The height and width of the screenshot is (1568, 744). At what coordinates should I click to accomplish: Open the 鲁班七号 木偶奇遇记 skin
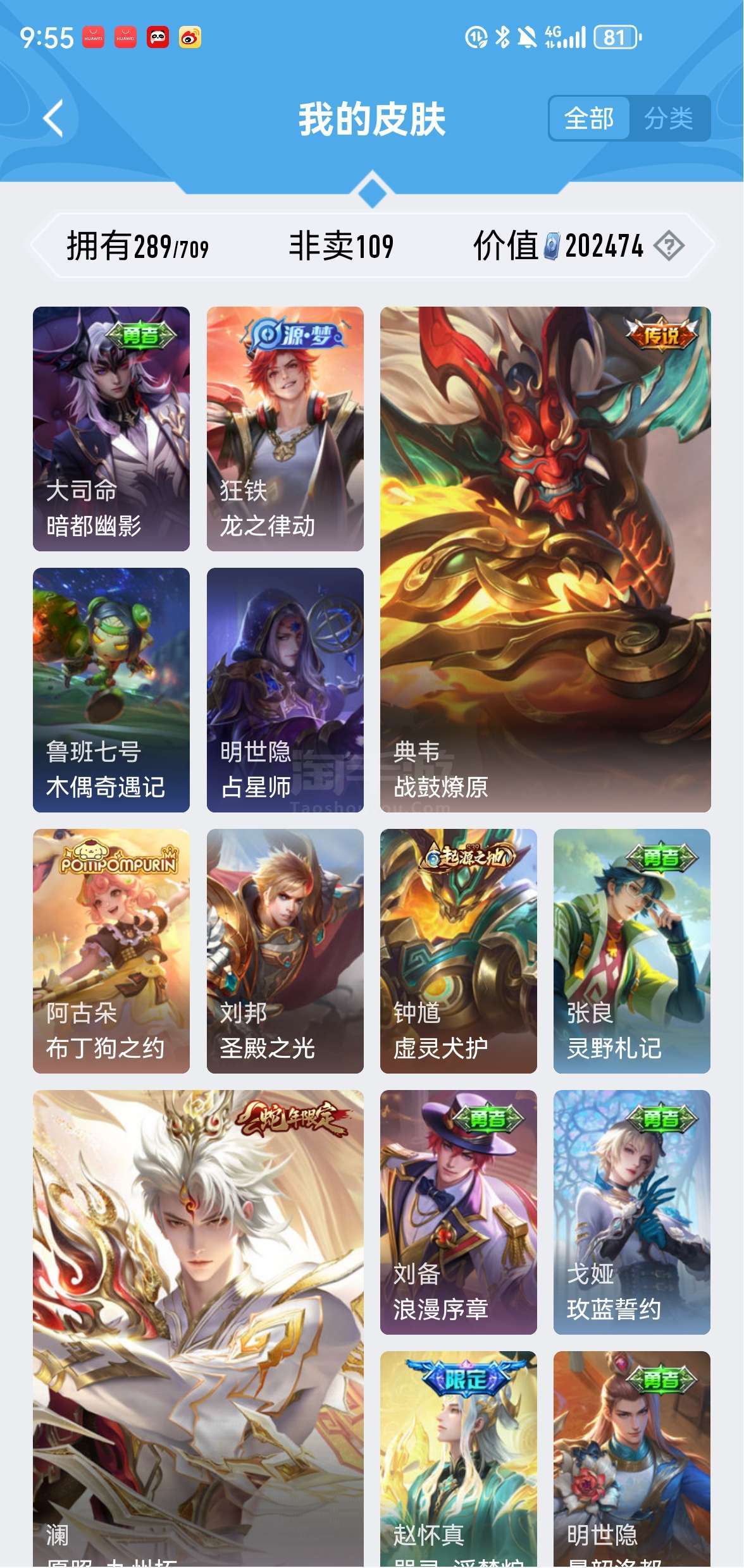pos(111,690)
